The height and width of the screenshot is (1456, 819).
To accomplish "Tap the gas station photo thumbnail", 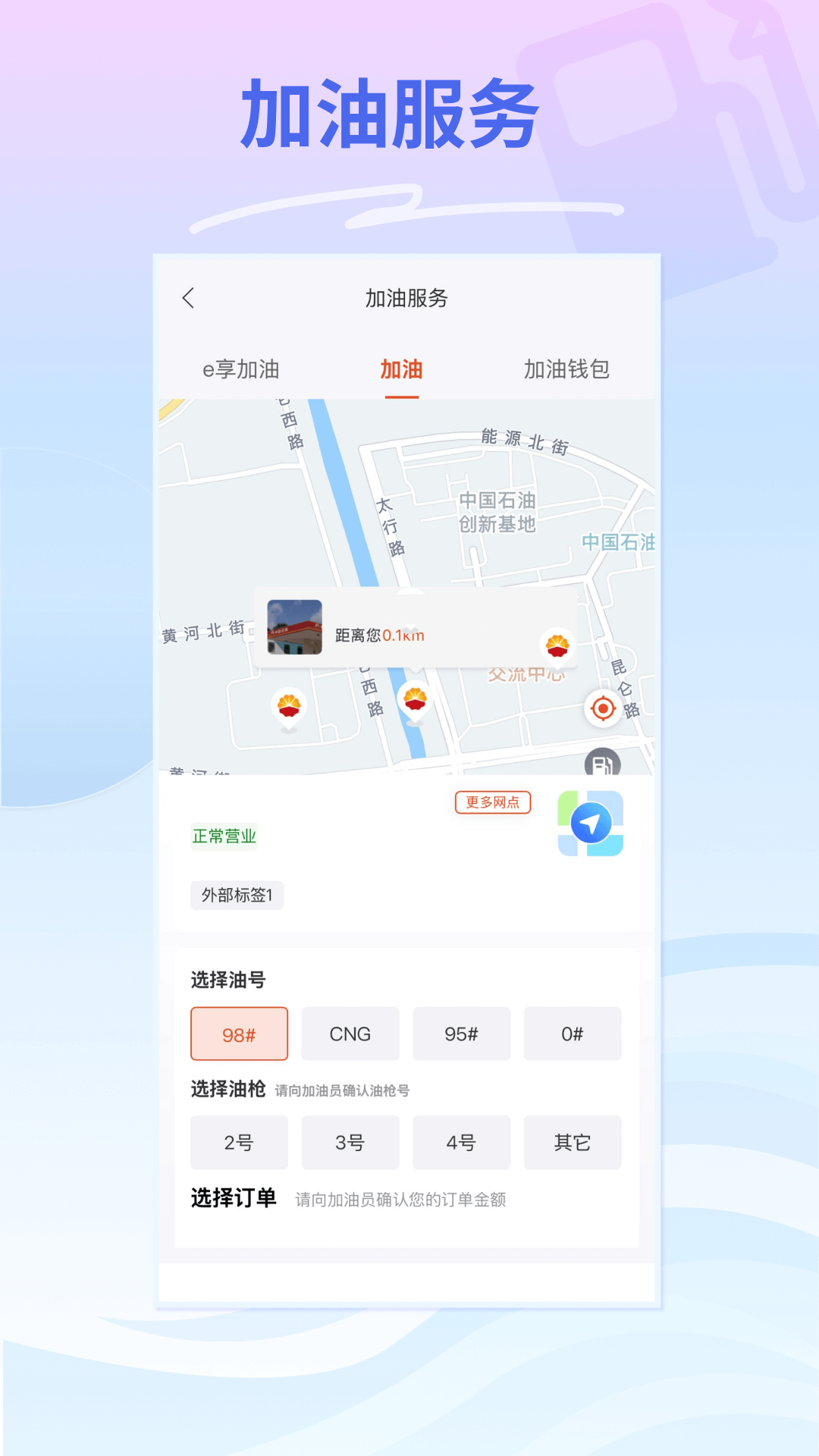I will (294, 626).
